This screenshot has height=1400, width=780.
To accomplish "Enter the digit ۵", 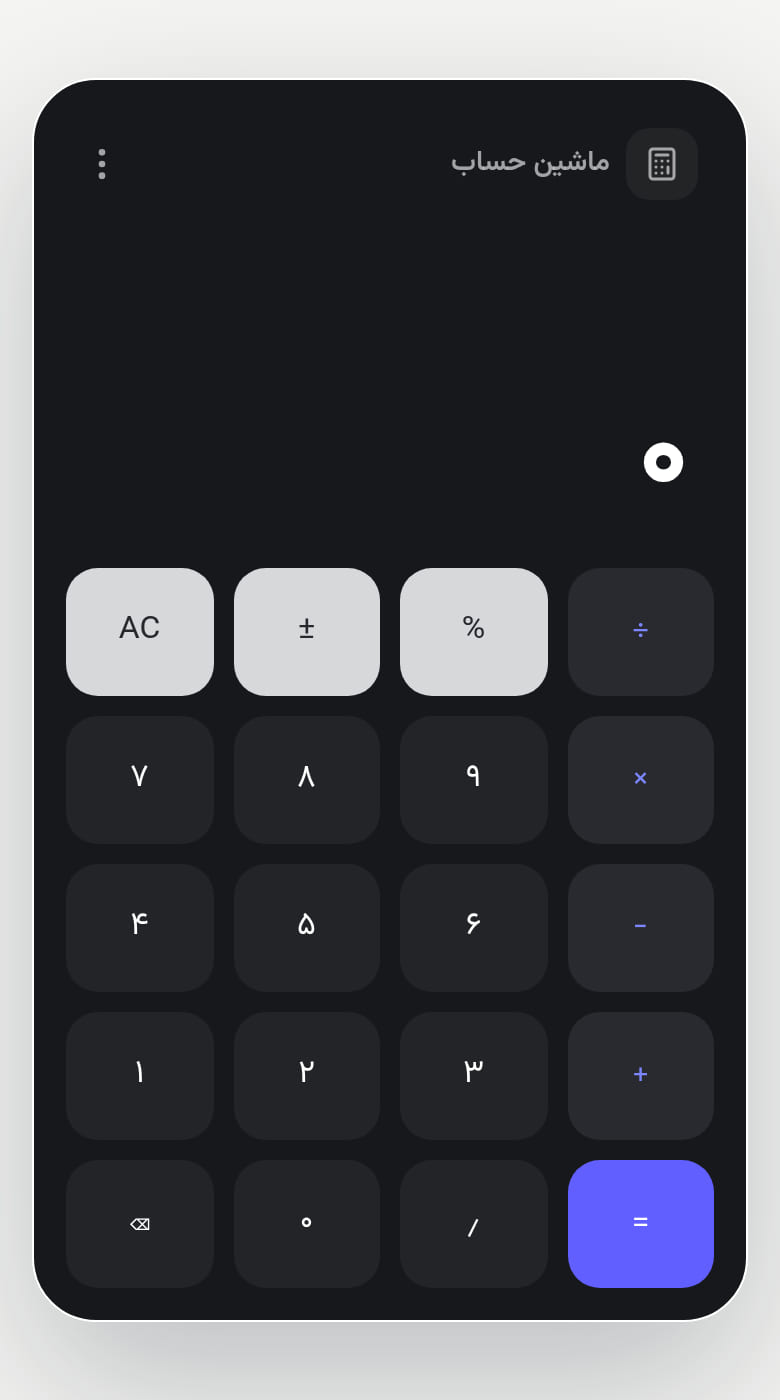I will coord(307,928).
